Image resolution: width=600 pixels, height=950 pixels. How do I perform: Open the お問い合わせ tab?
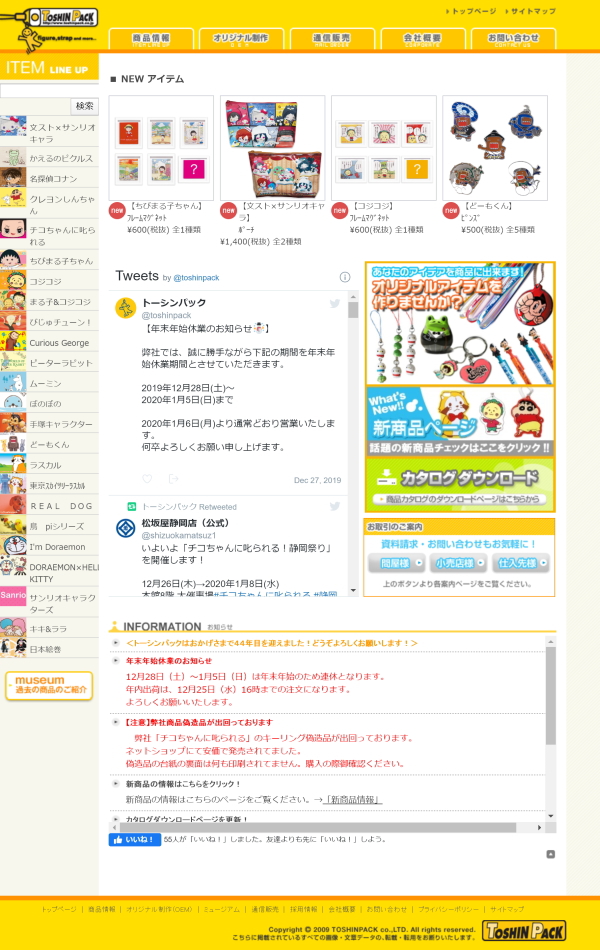513,40
